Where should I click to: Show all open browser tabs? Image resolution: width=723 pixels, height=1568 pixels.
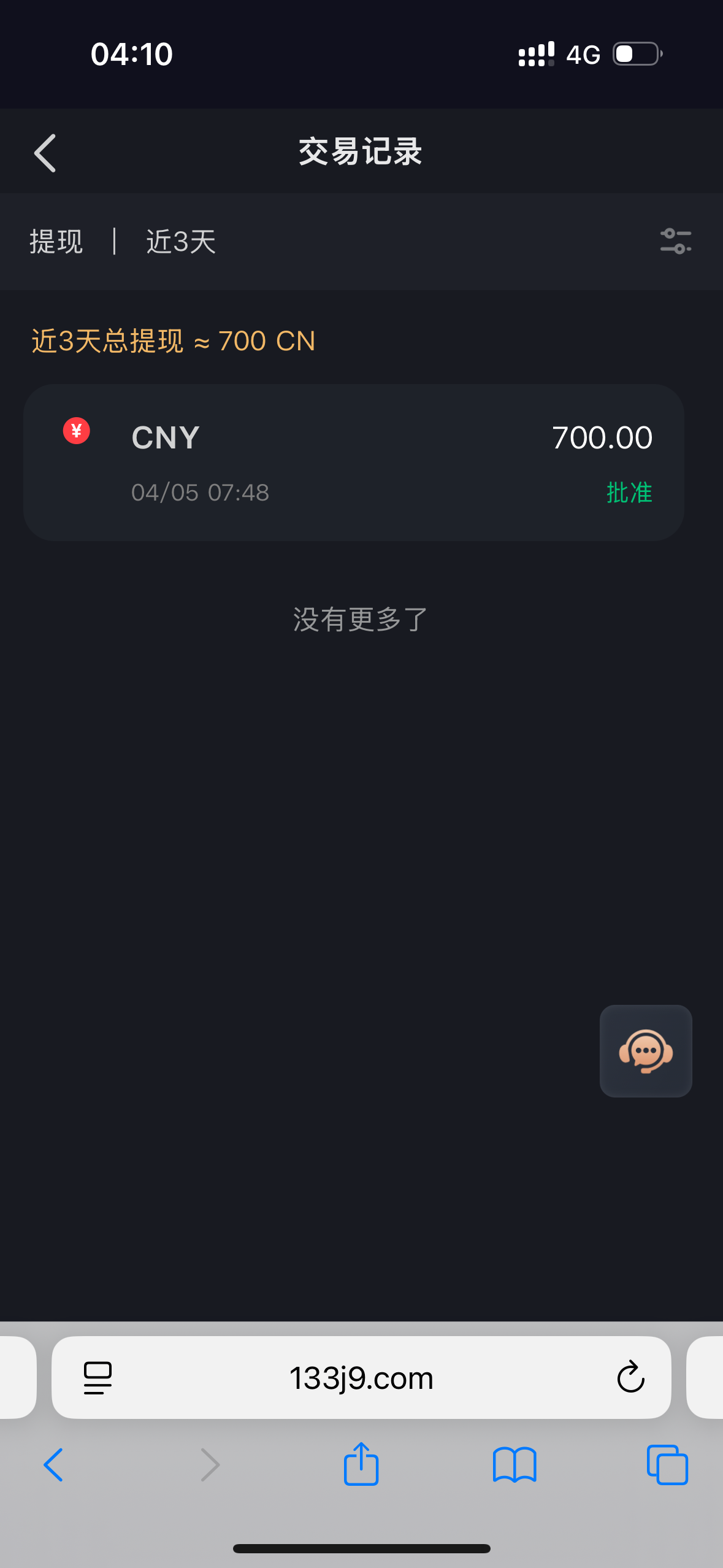pos(667,1465)
